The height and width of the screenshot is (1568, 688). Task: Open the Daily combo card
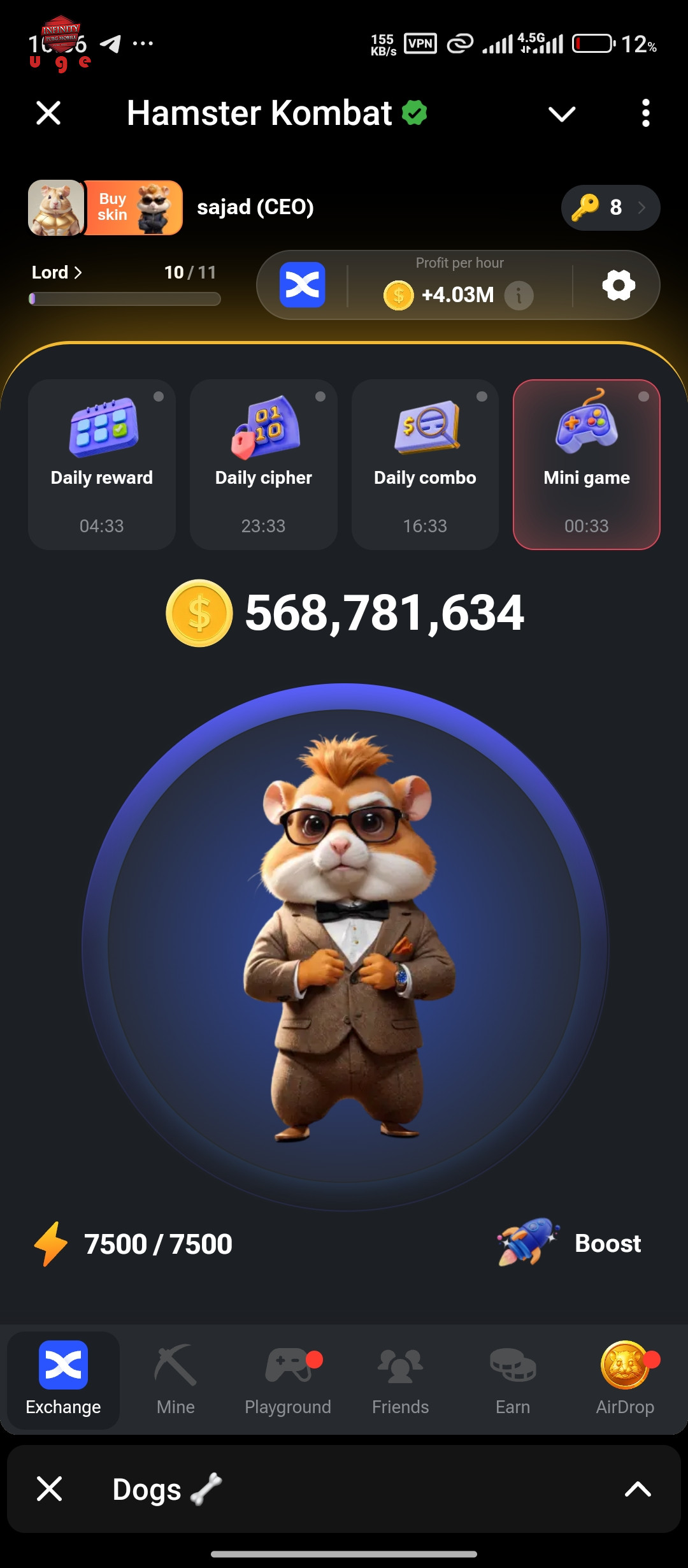tap(425, 465)
